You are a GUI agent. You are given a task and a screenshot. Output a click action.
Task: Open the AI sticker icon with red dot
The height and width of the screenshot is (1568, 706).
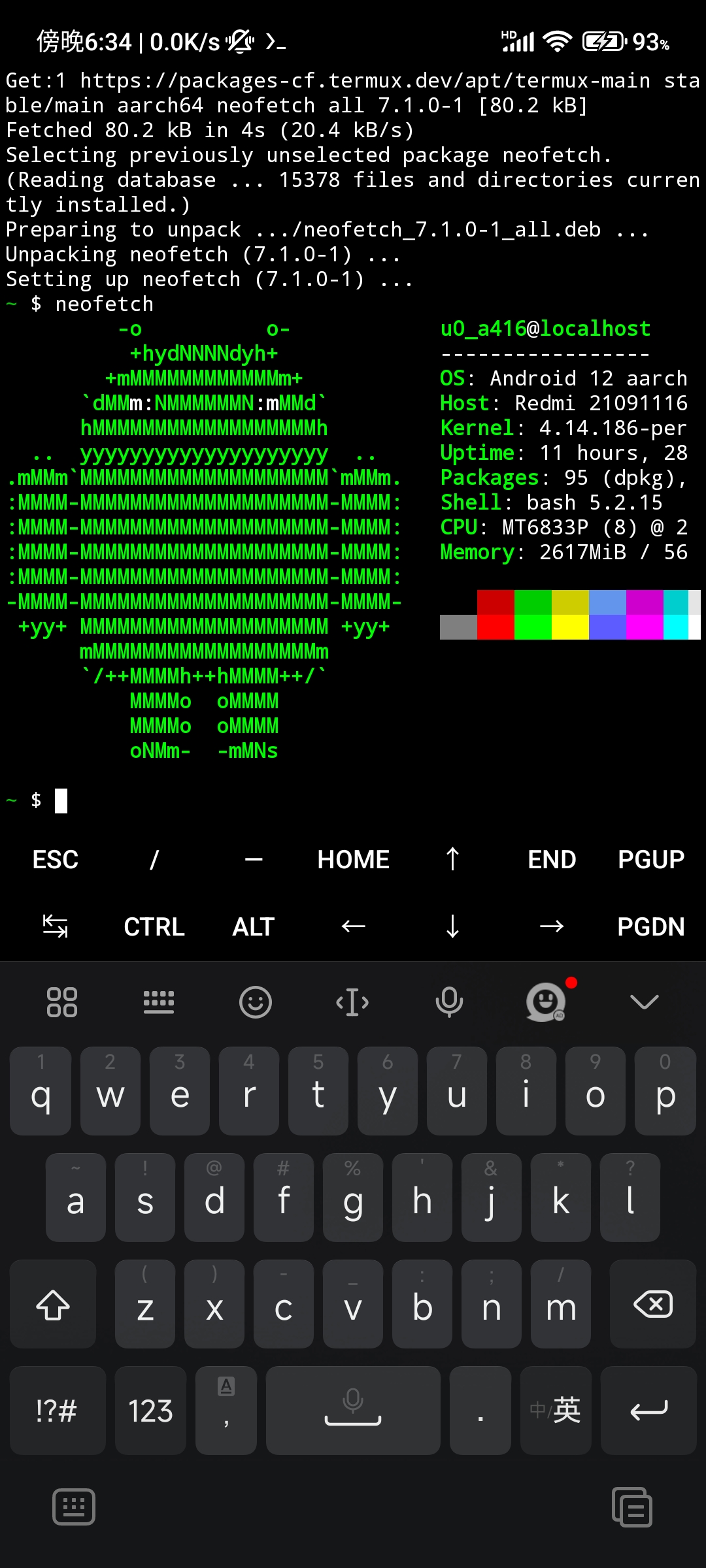(547, 1001)
